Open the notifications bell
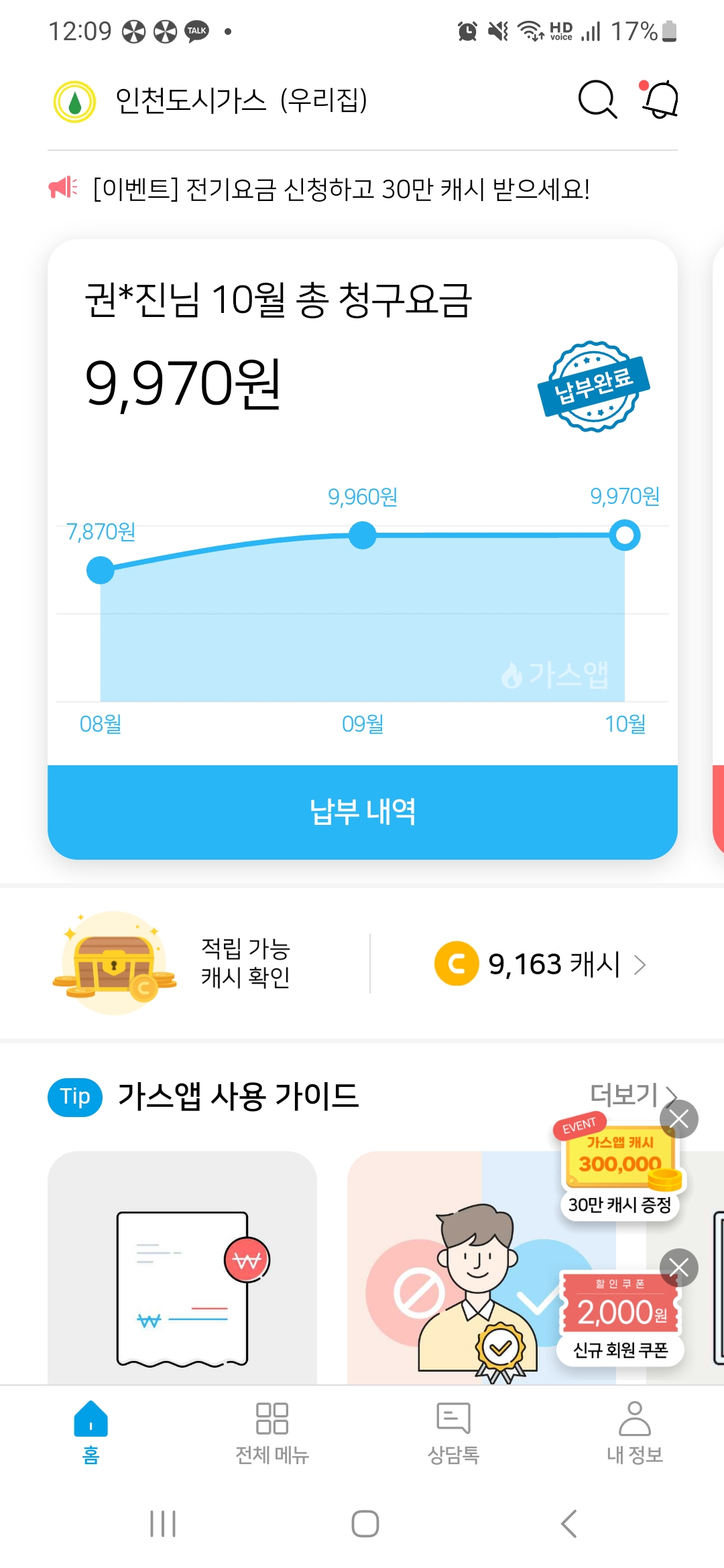The height and width of the screenshot is (1568, 724). [x=660, y=101]
